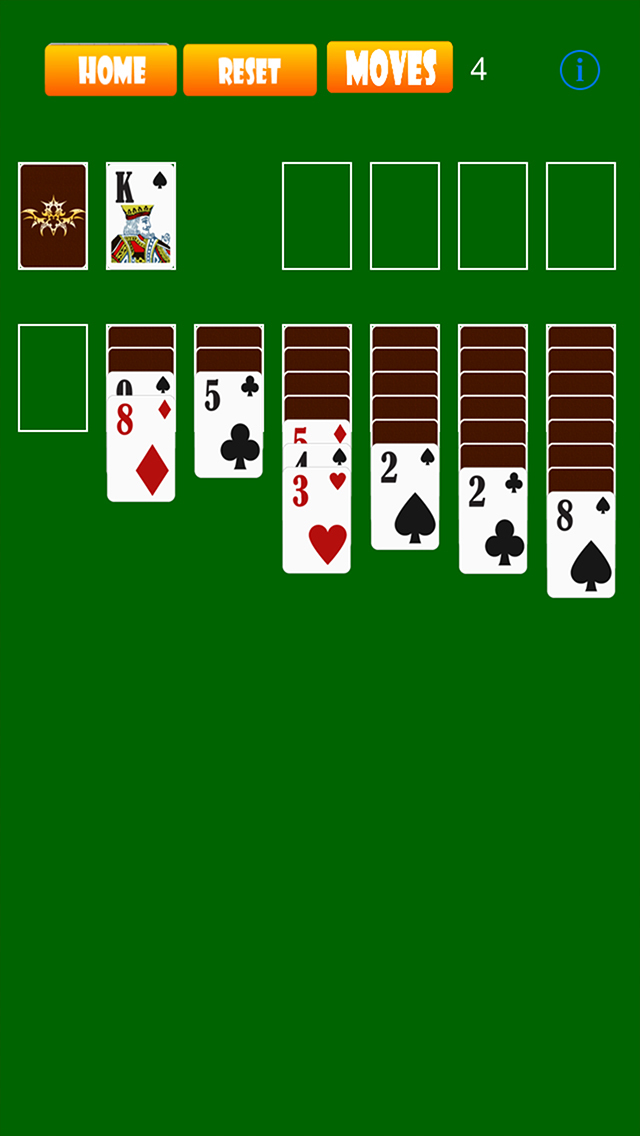Tap the 2 of spades card
Viewport: 640px width, 1136px height.
tap(405, 500)
